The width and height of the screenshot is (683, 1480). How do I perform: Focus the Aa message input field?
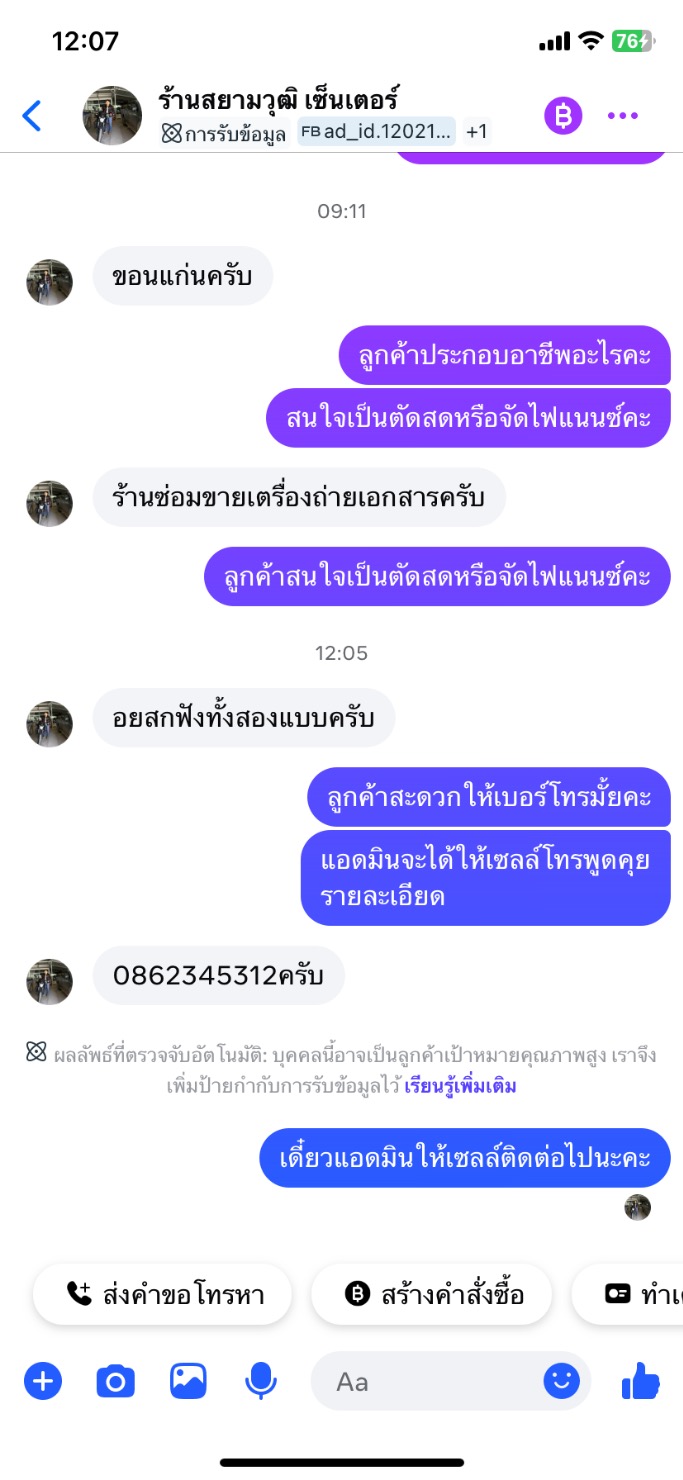427,1382
